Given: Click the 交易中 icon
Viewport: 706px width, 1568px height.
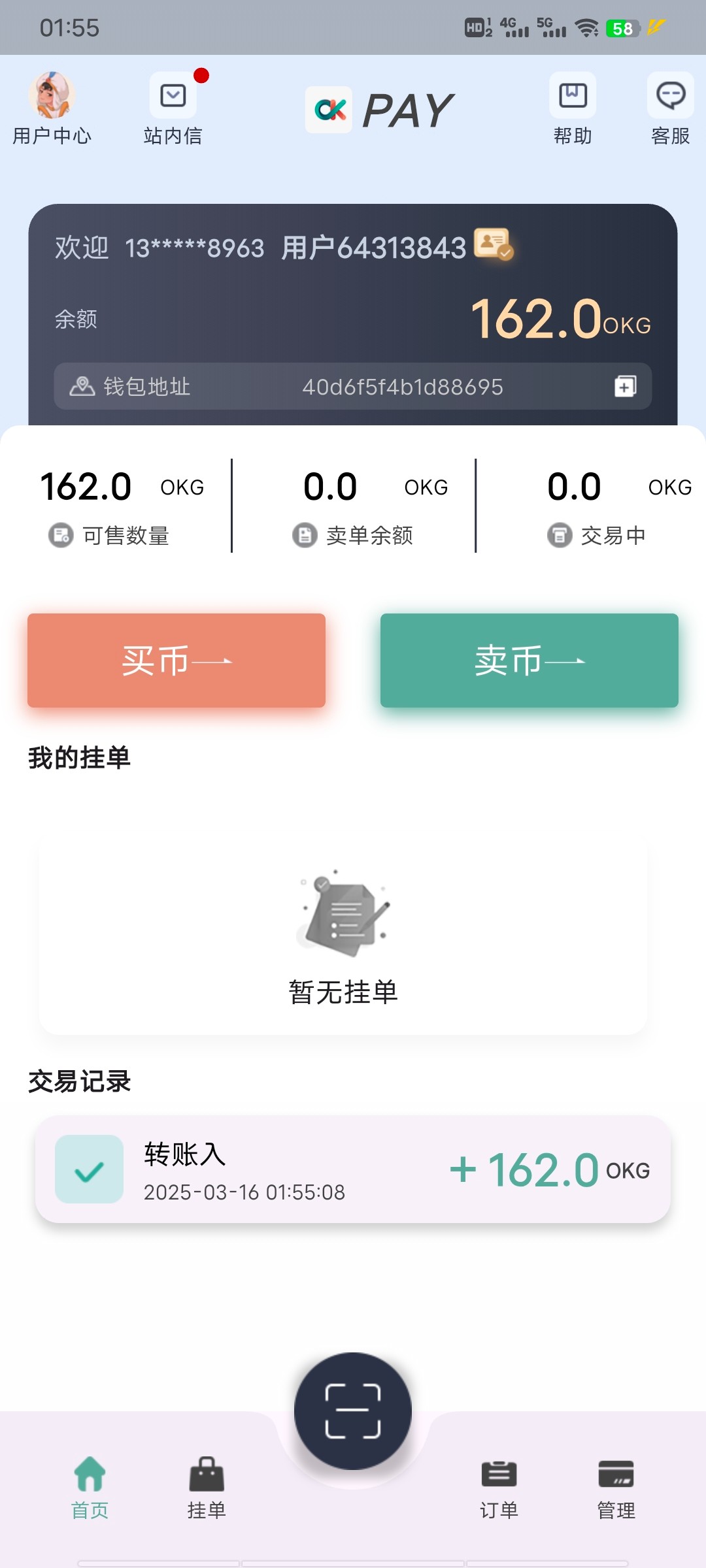Looking at the screenshot, I should 558,536.
